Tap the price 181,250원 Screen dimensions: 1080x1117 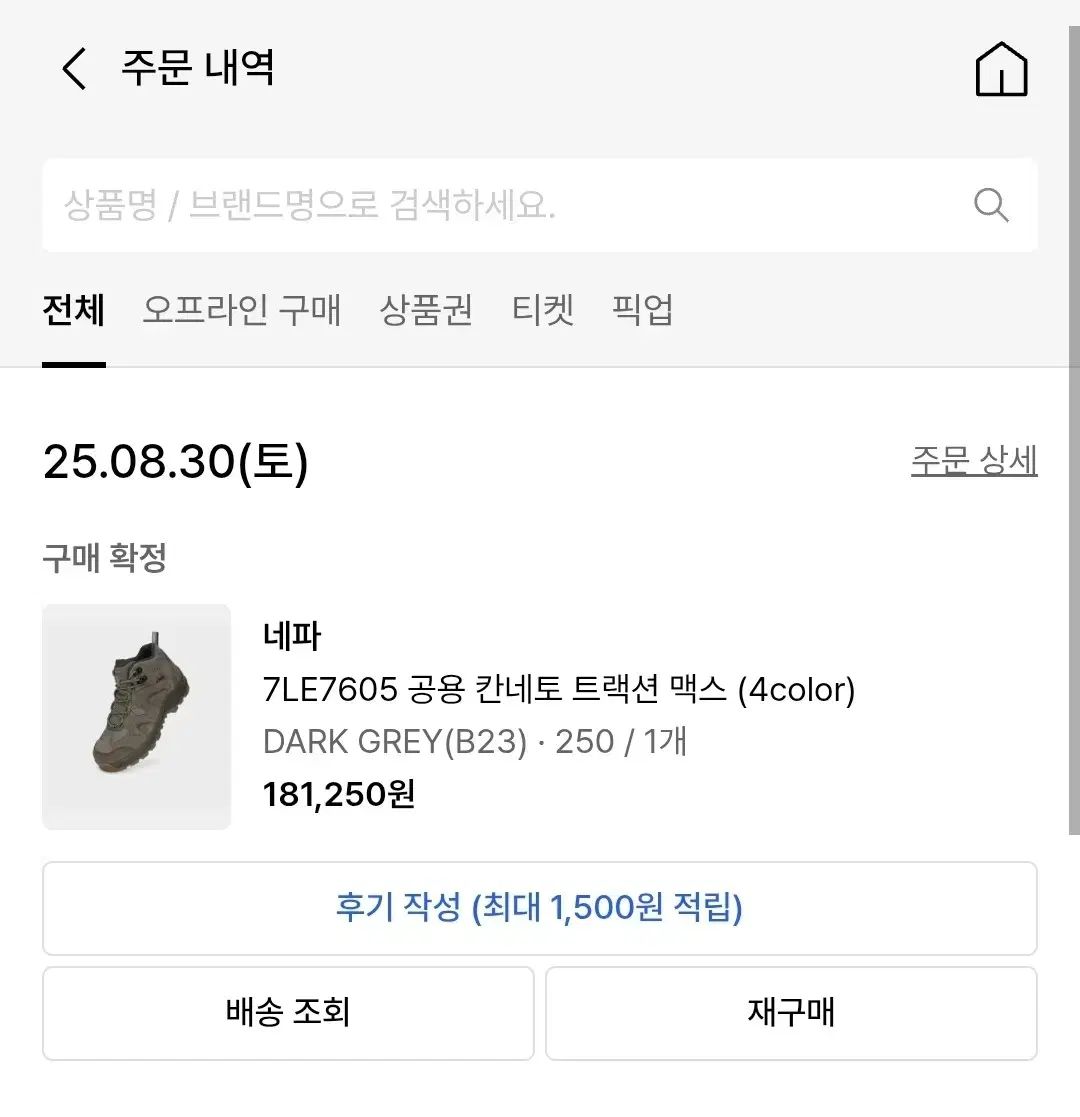tap(340, 794)
